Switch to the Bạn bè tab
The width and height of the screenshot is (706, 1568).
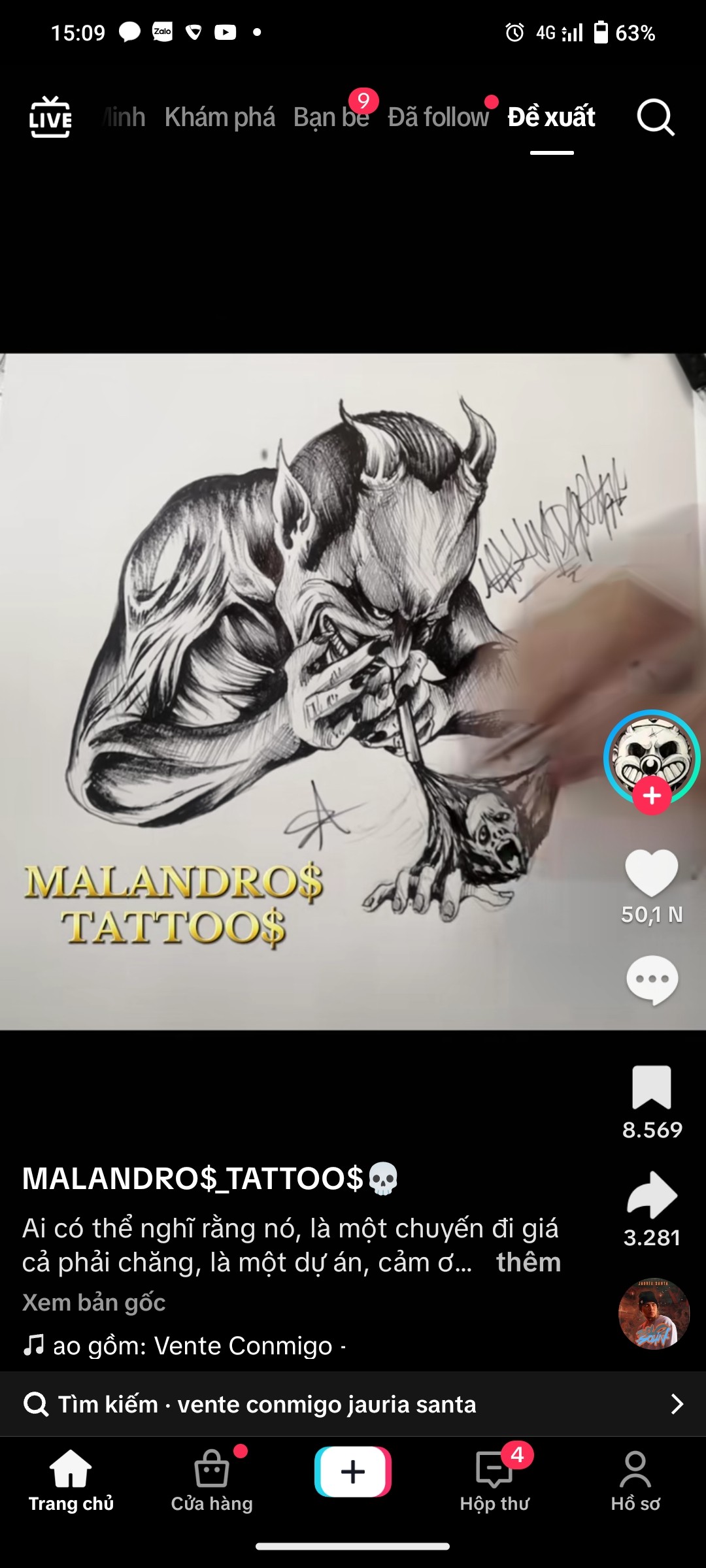[x=331, y=118]
